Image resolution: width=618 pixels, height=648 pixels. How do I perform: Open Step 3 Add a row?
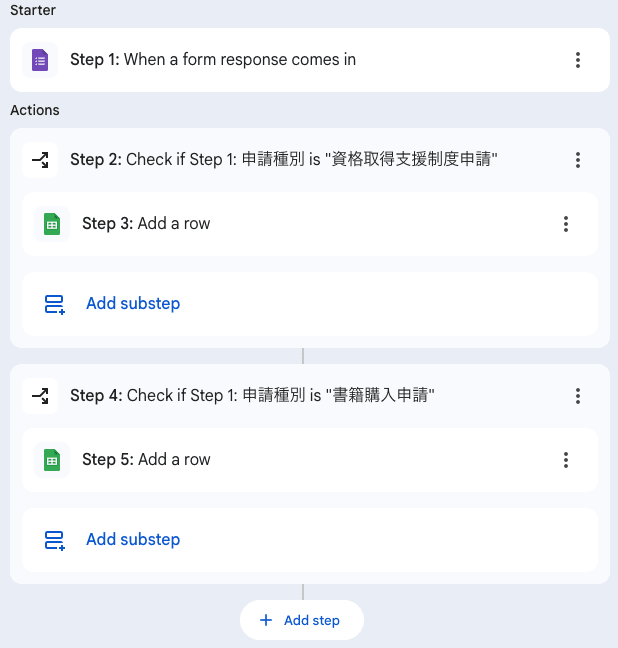click(146, 224)
